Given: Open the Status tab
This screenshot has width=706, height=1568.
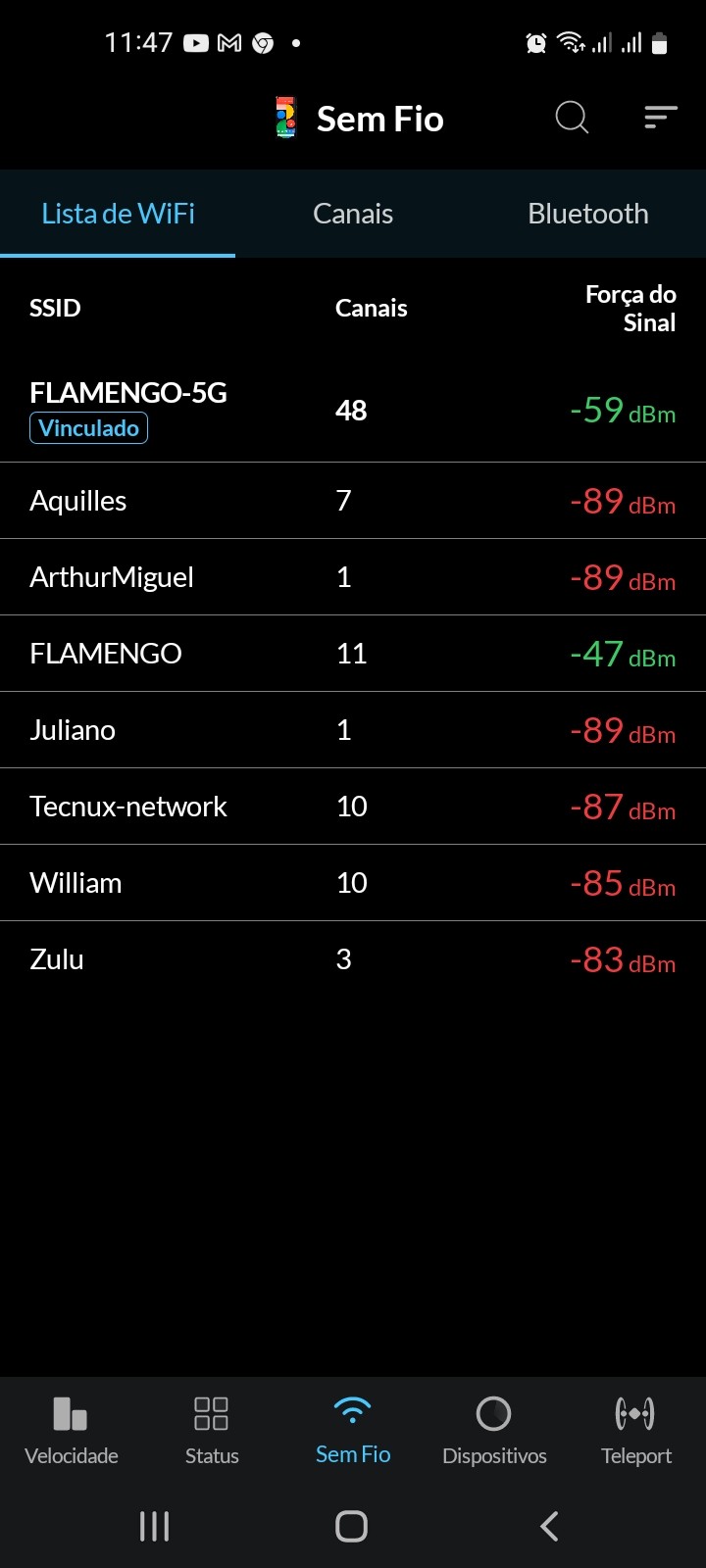Looking at the screenshot, I should pos(212,1431).
